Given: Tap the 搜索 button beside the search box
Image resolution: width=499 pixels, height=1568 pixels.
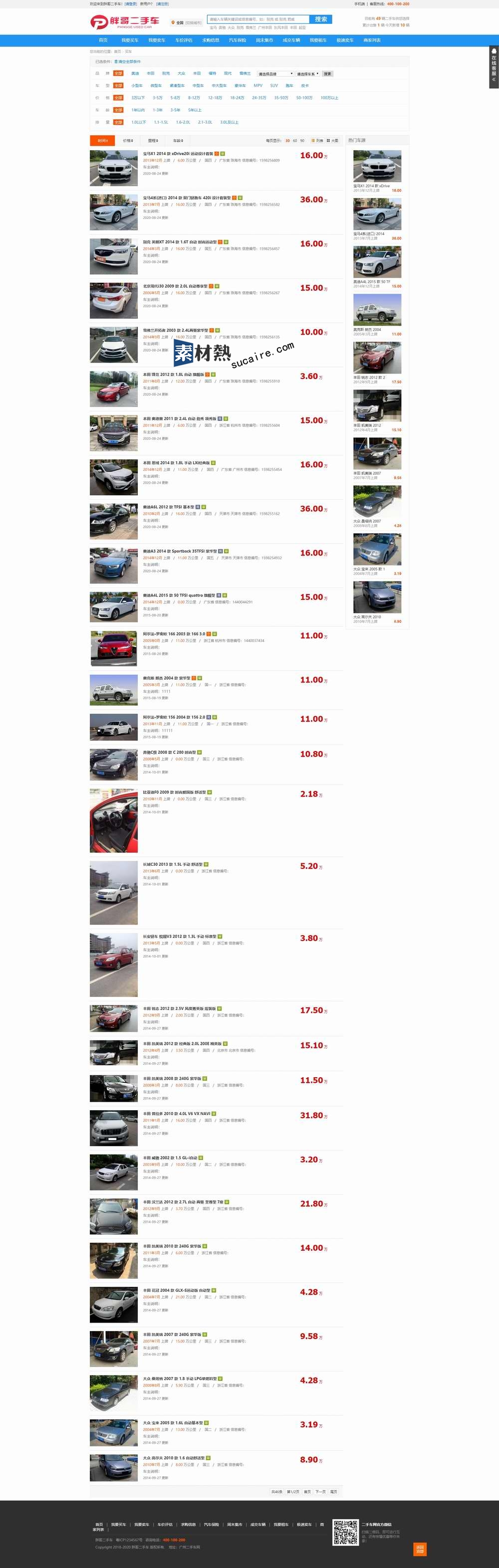Looking at the screenshot, I should (320, 19).
